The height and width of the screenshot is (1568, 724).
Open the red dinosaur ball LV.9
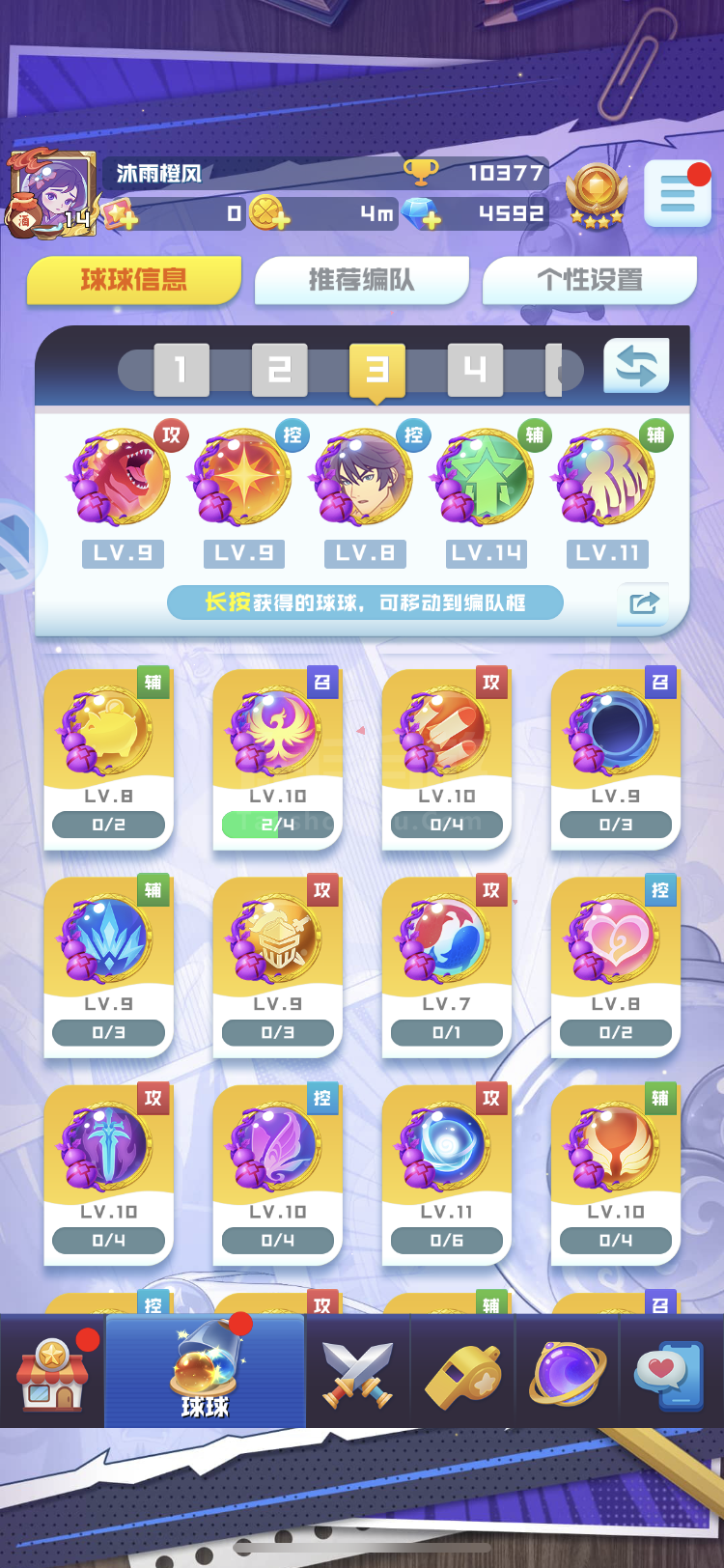click(122, 478)
